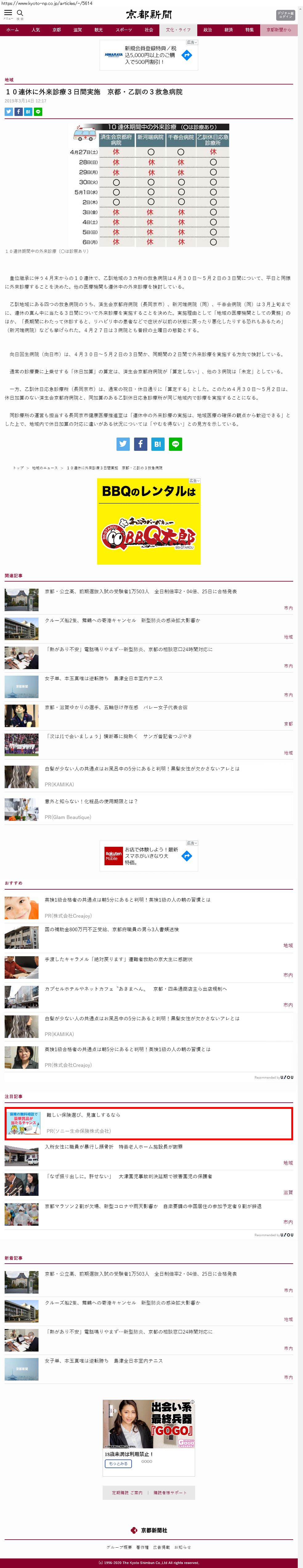Open the 京都新聞から tab
The image size is (303, 1568).
click(279, 30)
